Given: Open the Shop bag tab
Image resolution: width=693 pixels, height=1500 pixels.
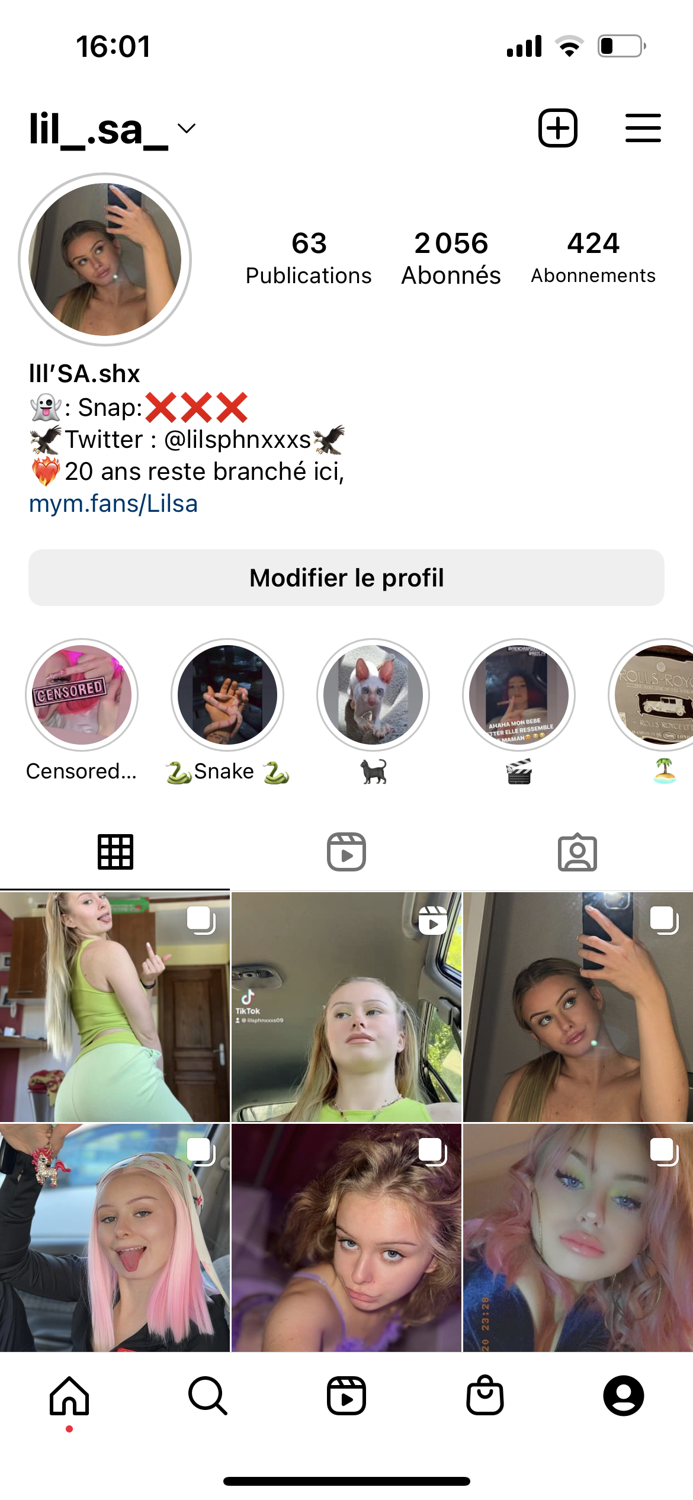Looking at the screenshot, I should click(485, 1396).
